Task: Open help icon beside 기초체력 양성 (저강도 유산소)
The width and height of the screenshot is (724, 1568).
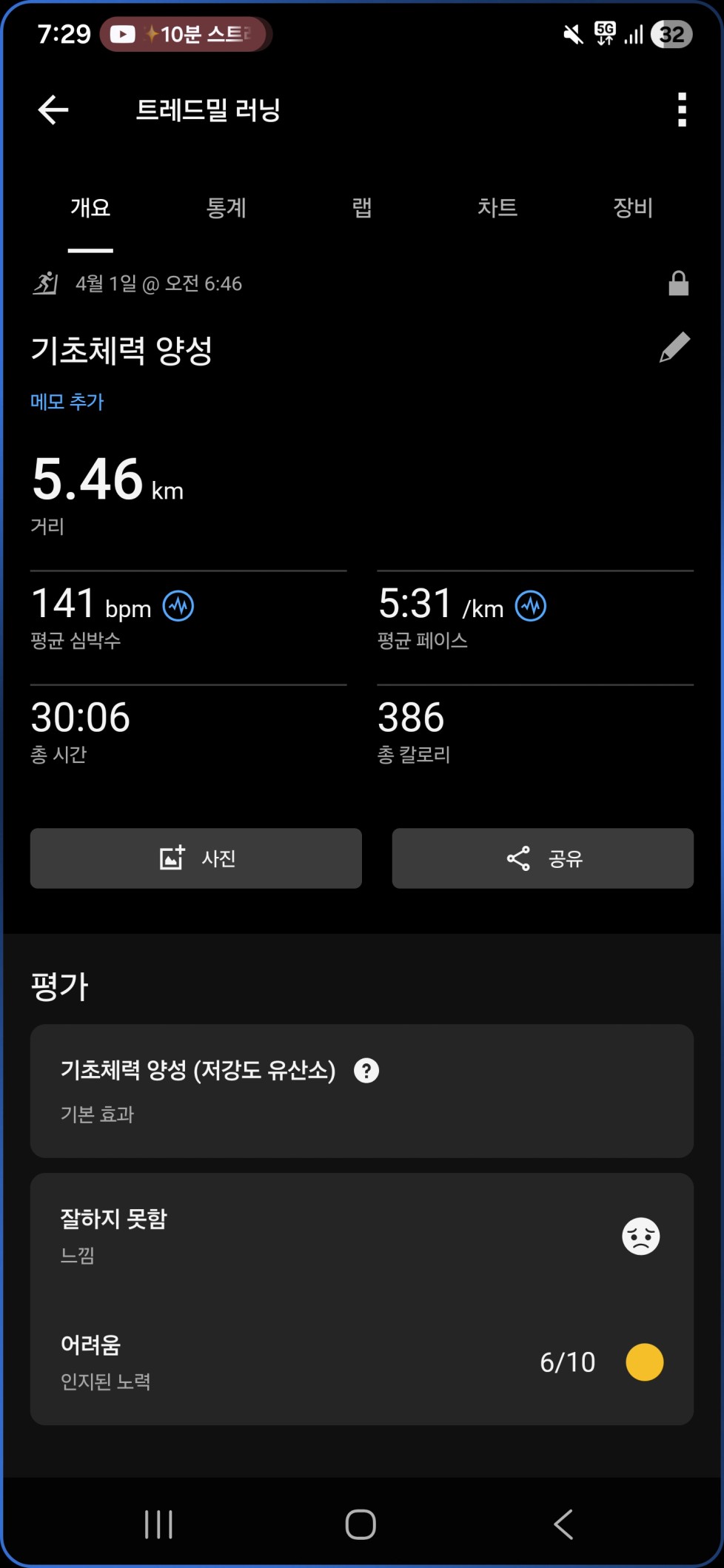Action: point(366,1071)
